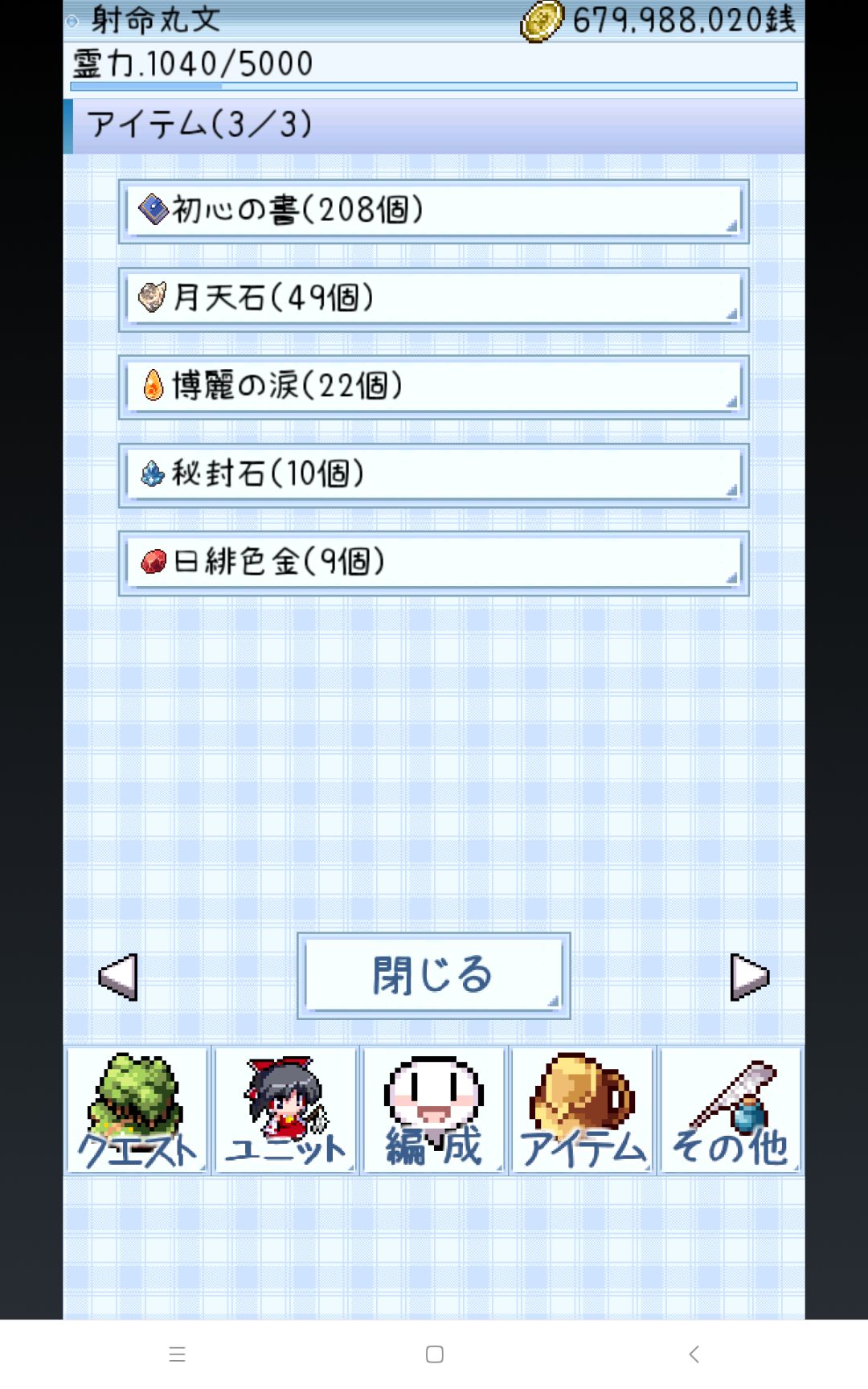Tap the アイテム(3／3) page header
The width and height of the screenshot is (868, 1389).
click(x=201, y=122)
